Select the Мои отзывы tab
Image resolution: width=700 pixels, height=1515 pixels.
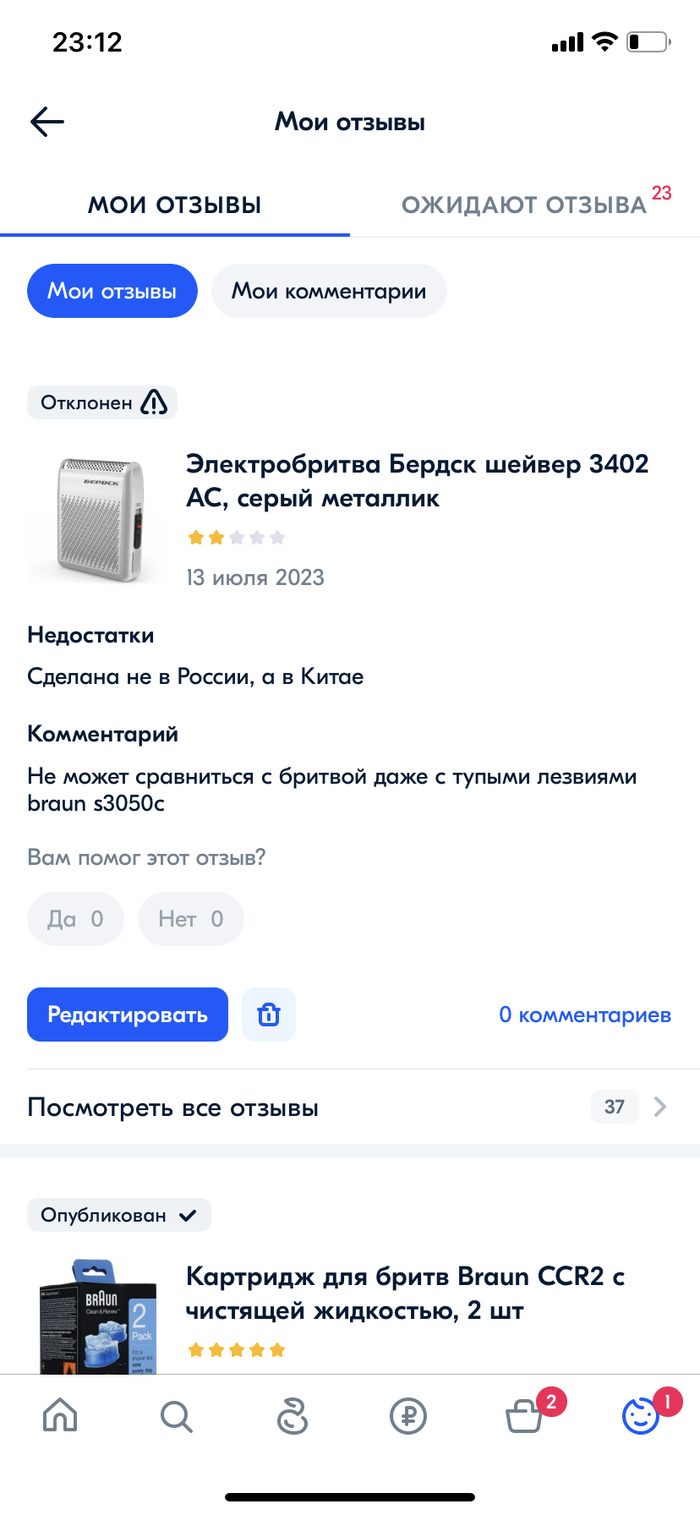click(175, 205)
